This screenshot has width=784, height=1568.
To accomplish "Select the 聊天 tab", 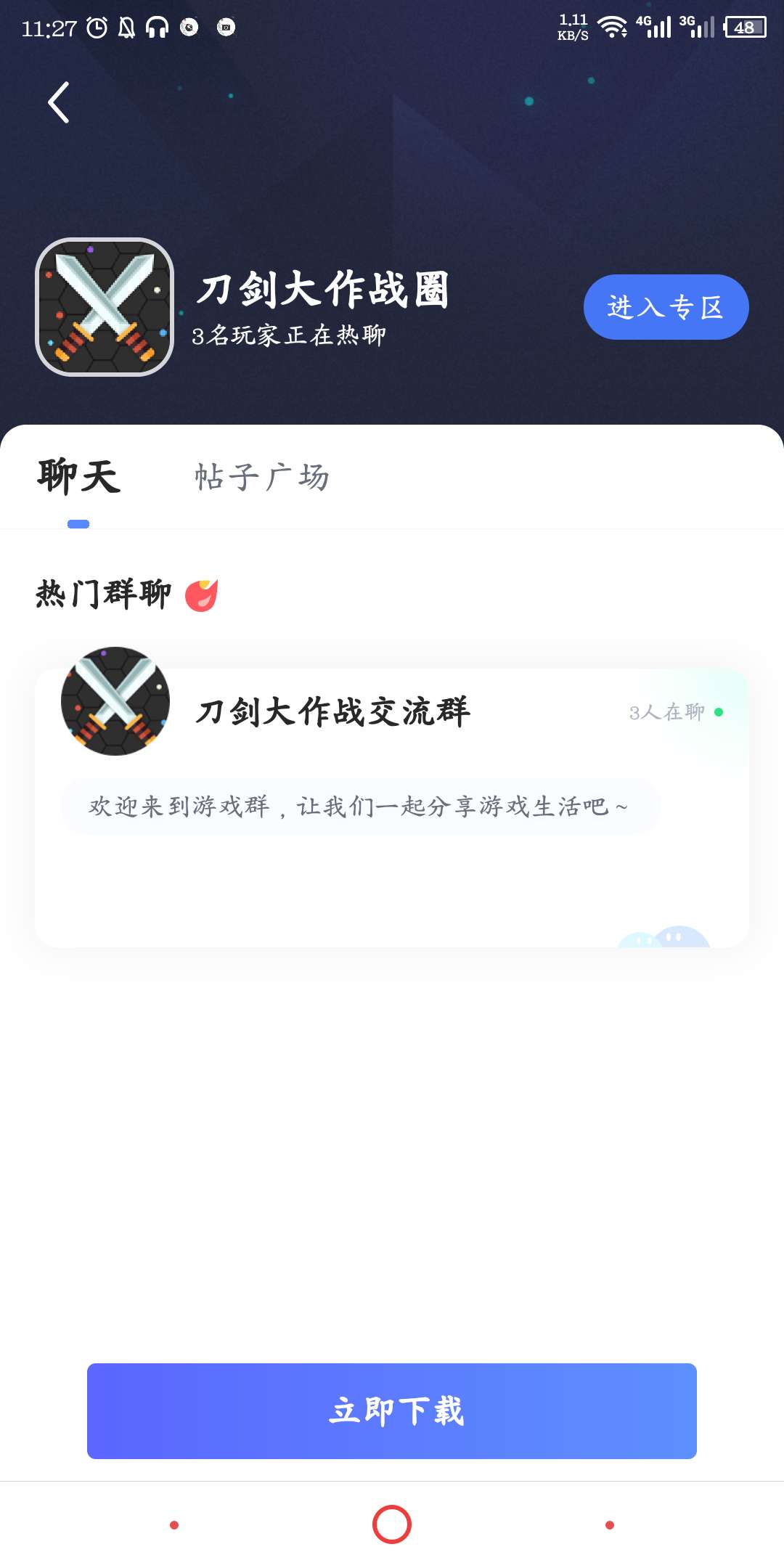I will coord(78,478).
